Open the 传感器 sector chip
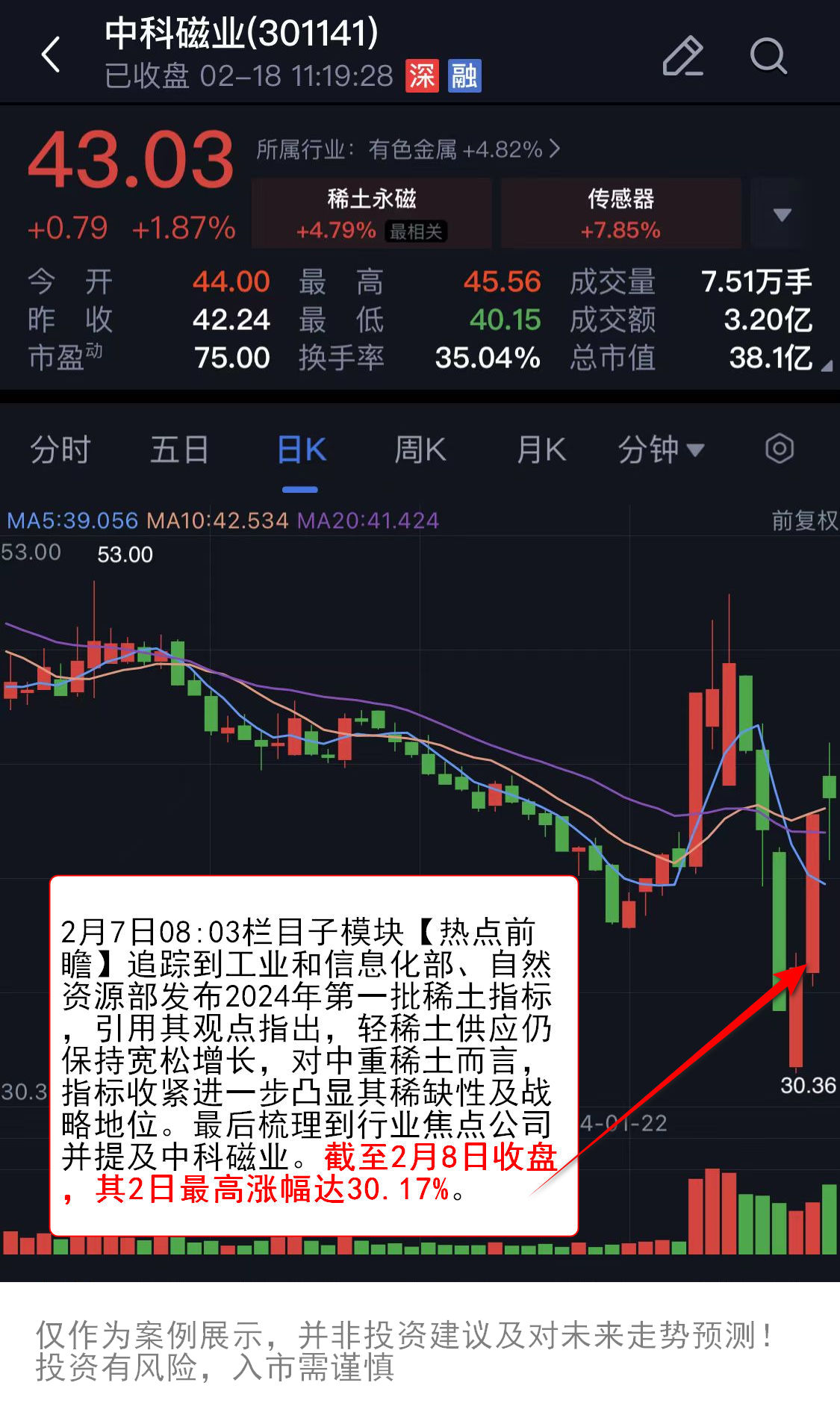The image size is (840, 1418). (620, 214)
